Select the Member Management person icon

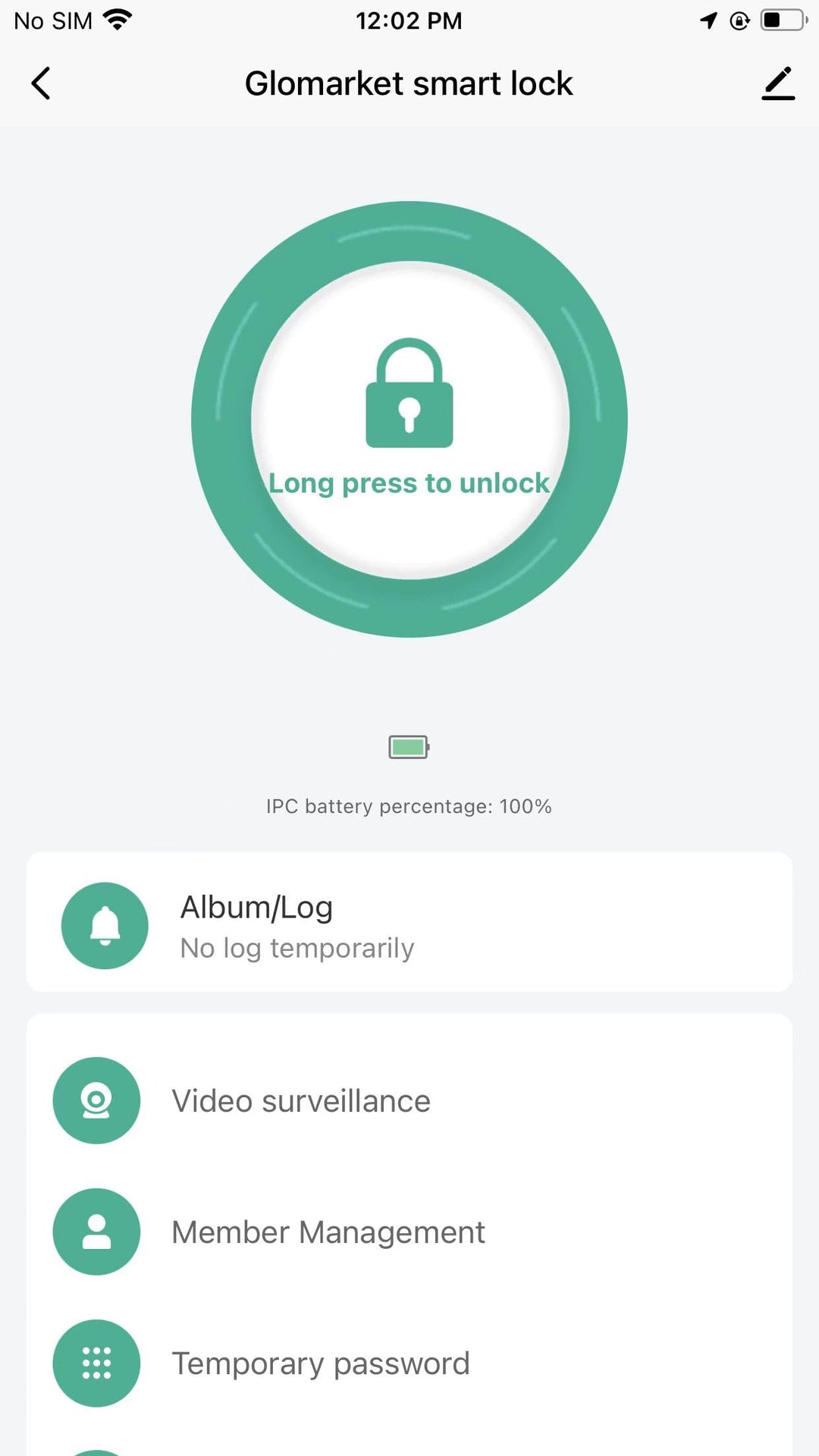(x=96, y=1232)
